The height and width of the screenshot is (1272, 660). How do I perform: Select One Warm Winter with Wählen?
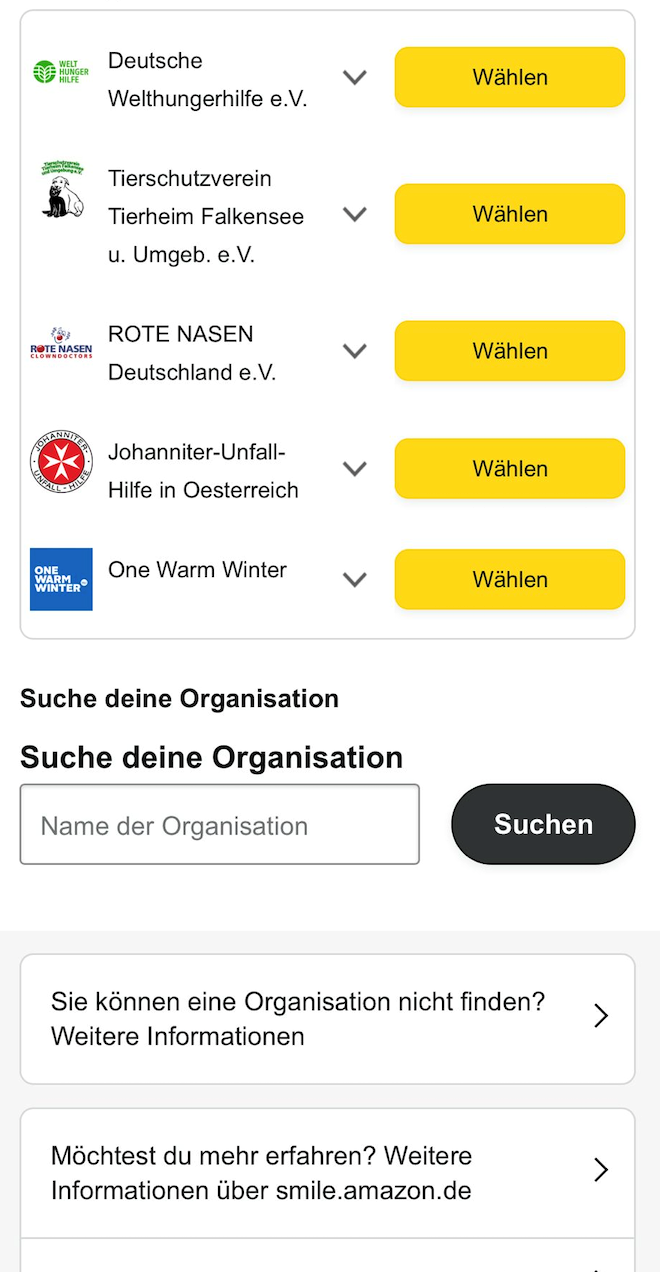pos(510,579)
